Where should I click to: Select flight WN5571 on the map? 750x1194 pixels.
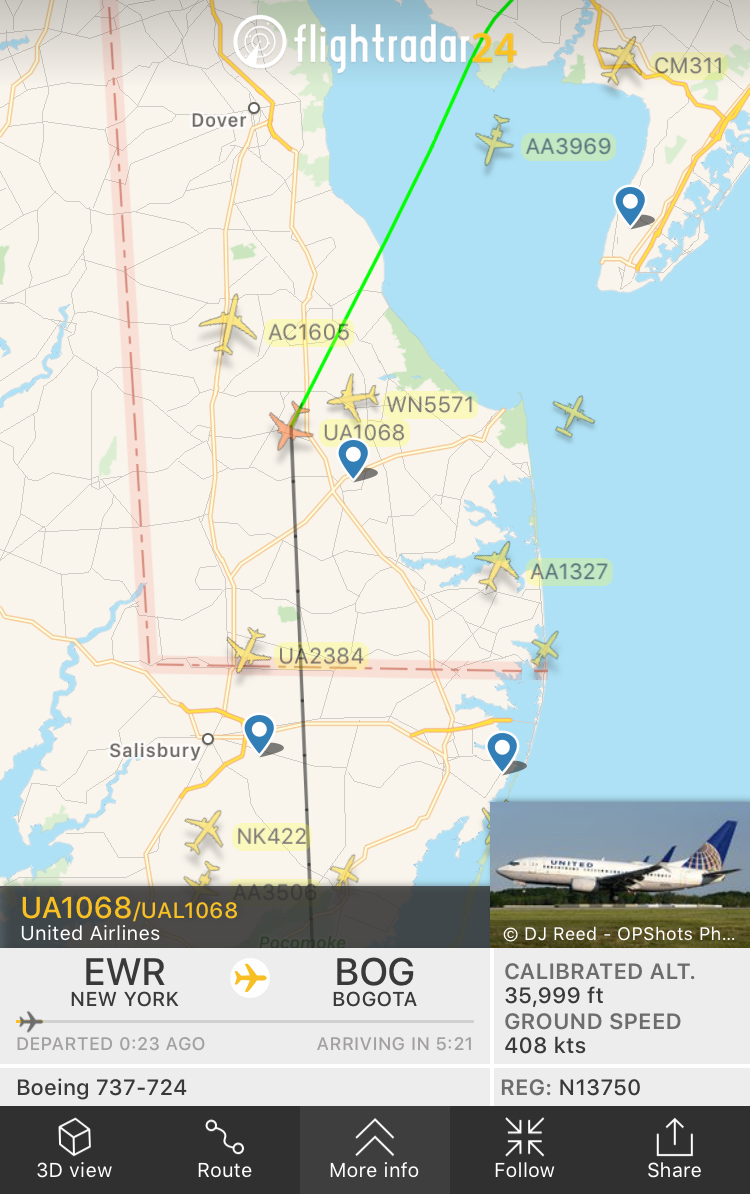coord(354,397)
